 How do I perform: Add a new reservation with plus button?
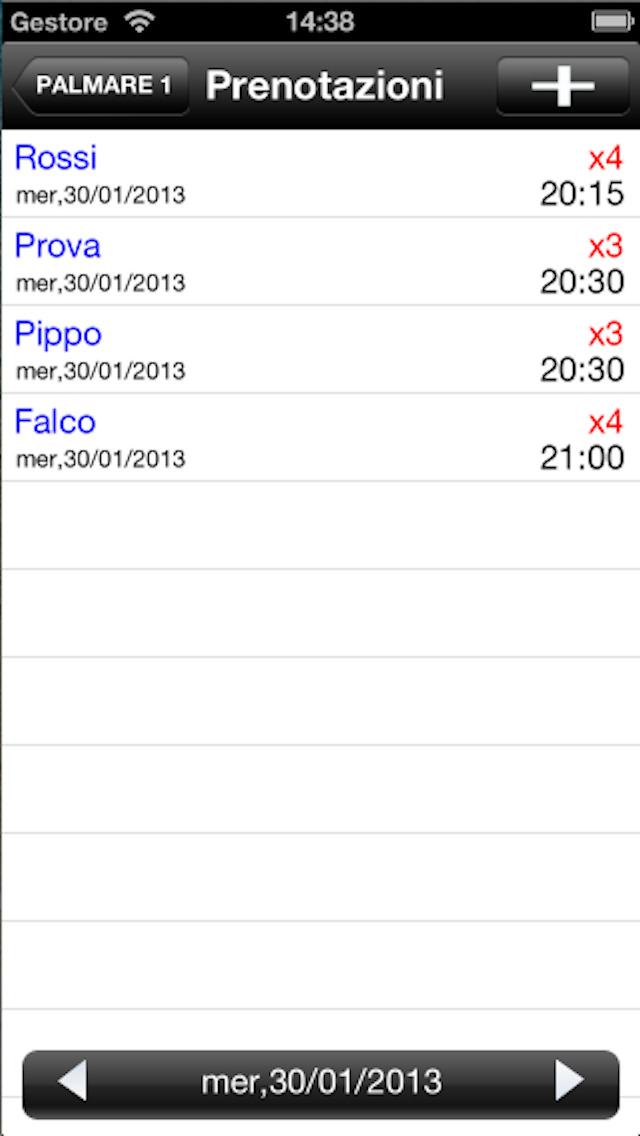563,86
